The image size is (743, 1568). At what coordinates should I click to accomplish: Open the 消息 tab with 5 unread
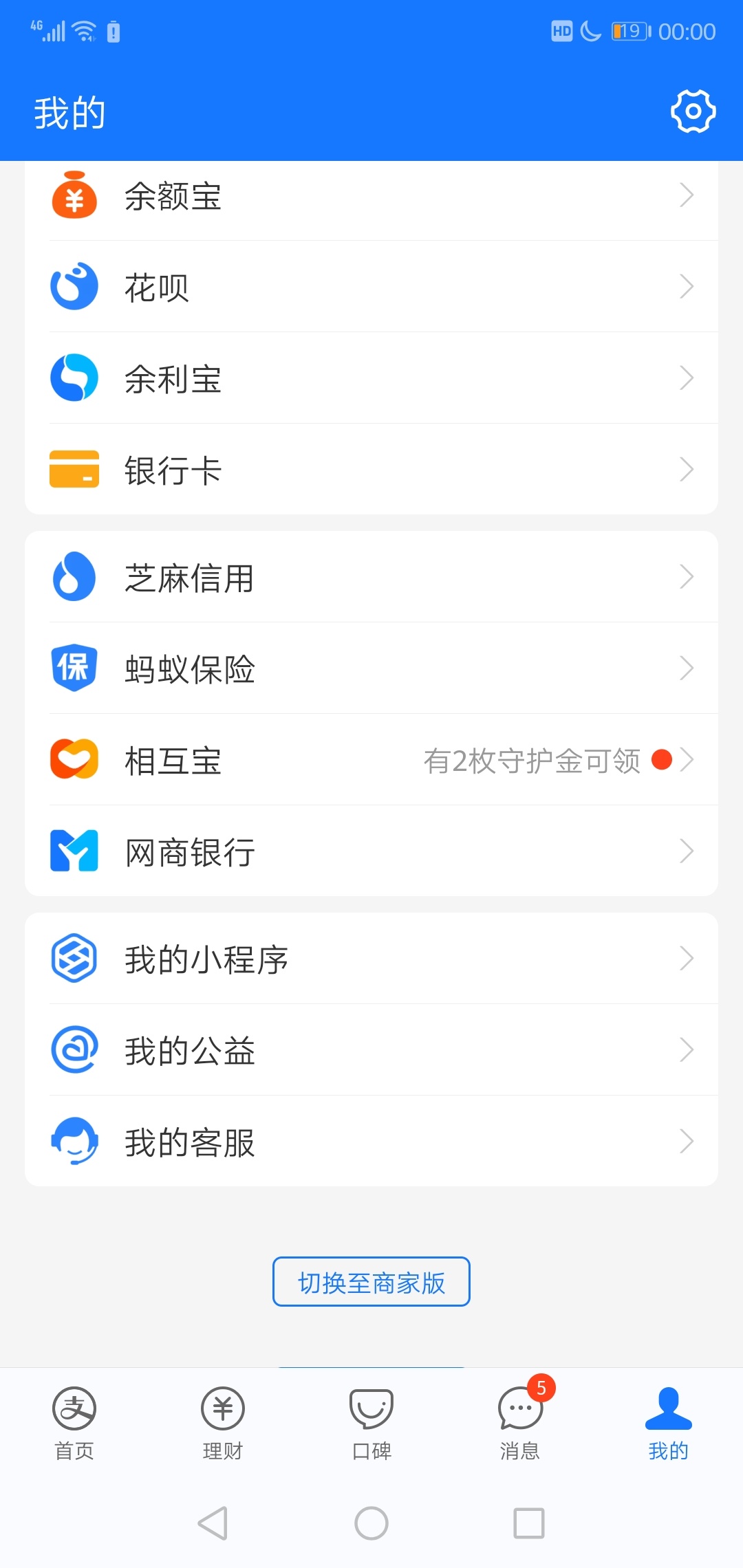click(521, 1422)
